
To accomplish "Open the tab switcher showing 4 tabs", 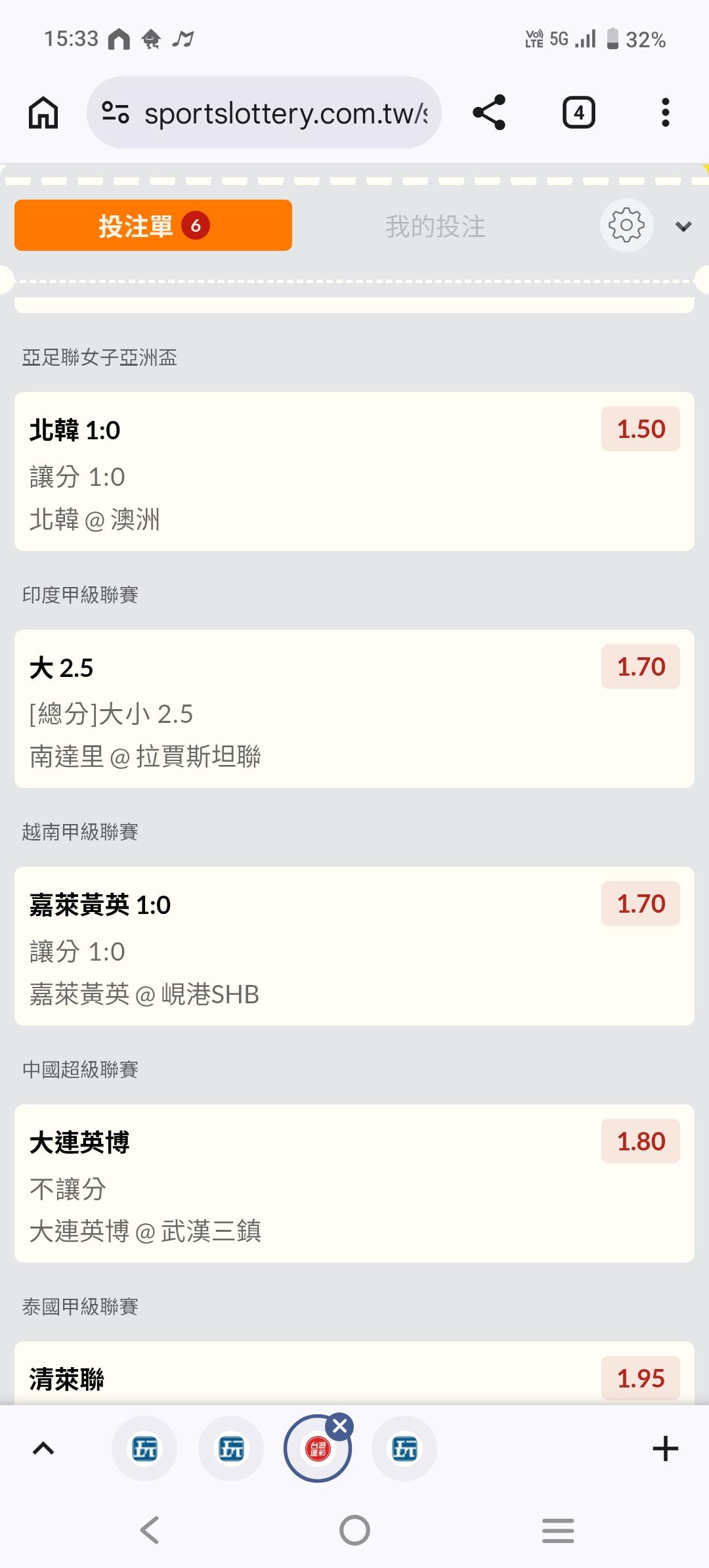I will click(578, 112).
